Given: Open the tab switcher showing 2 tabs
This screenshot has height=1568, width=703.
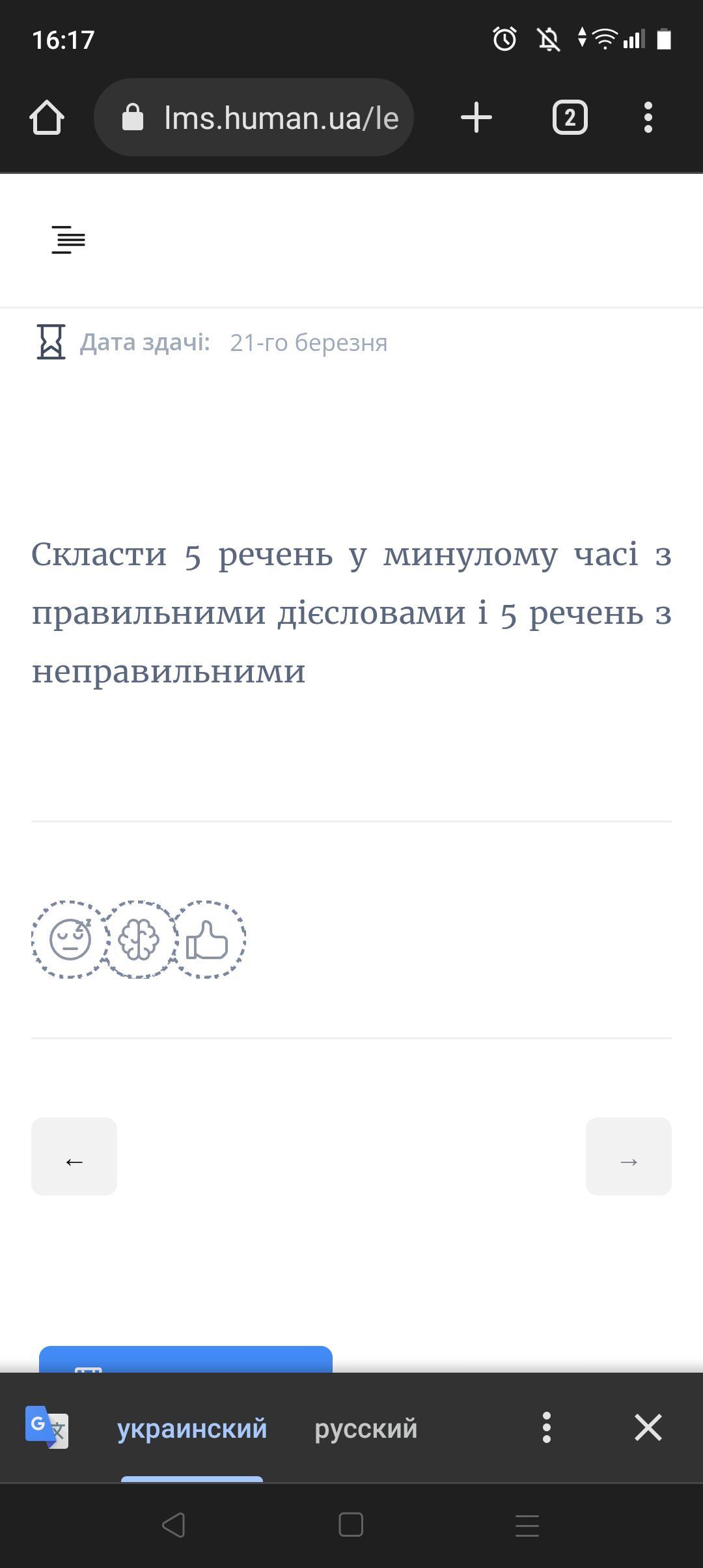Looking at the screenshot, I should click(570, 118).
